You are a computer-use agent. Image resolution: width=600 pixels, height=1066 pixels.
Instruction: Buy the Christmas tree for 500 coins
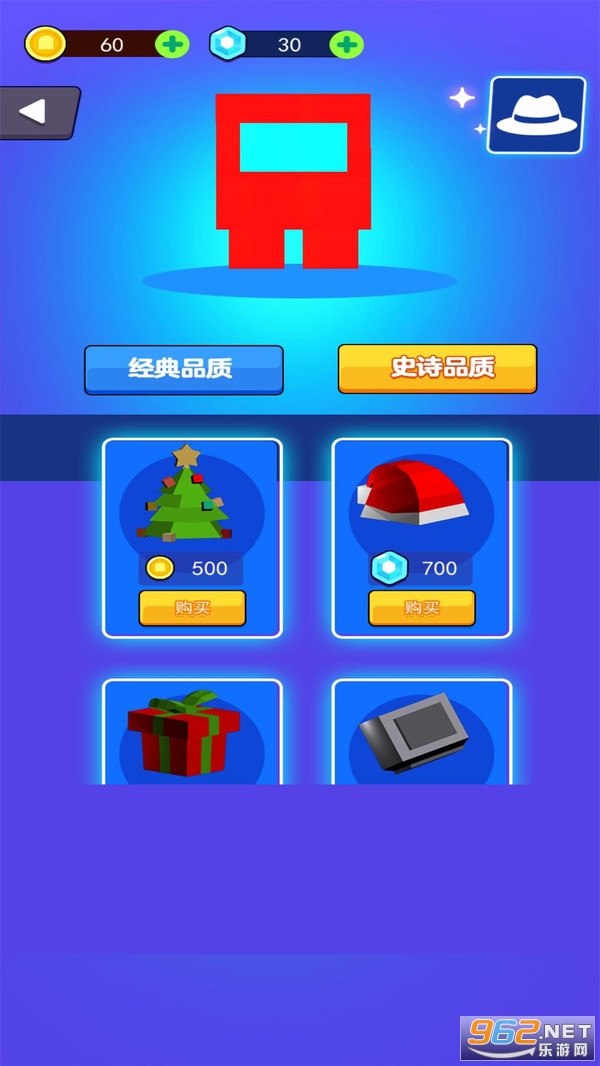pyautogui.click(x=192, y=608)
